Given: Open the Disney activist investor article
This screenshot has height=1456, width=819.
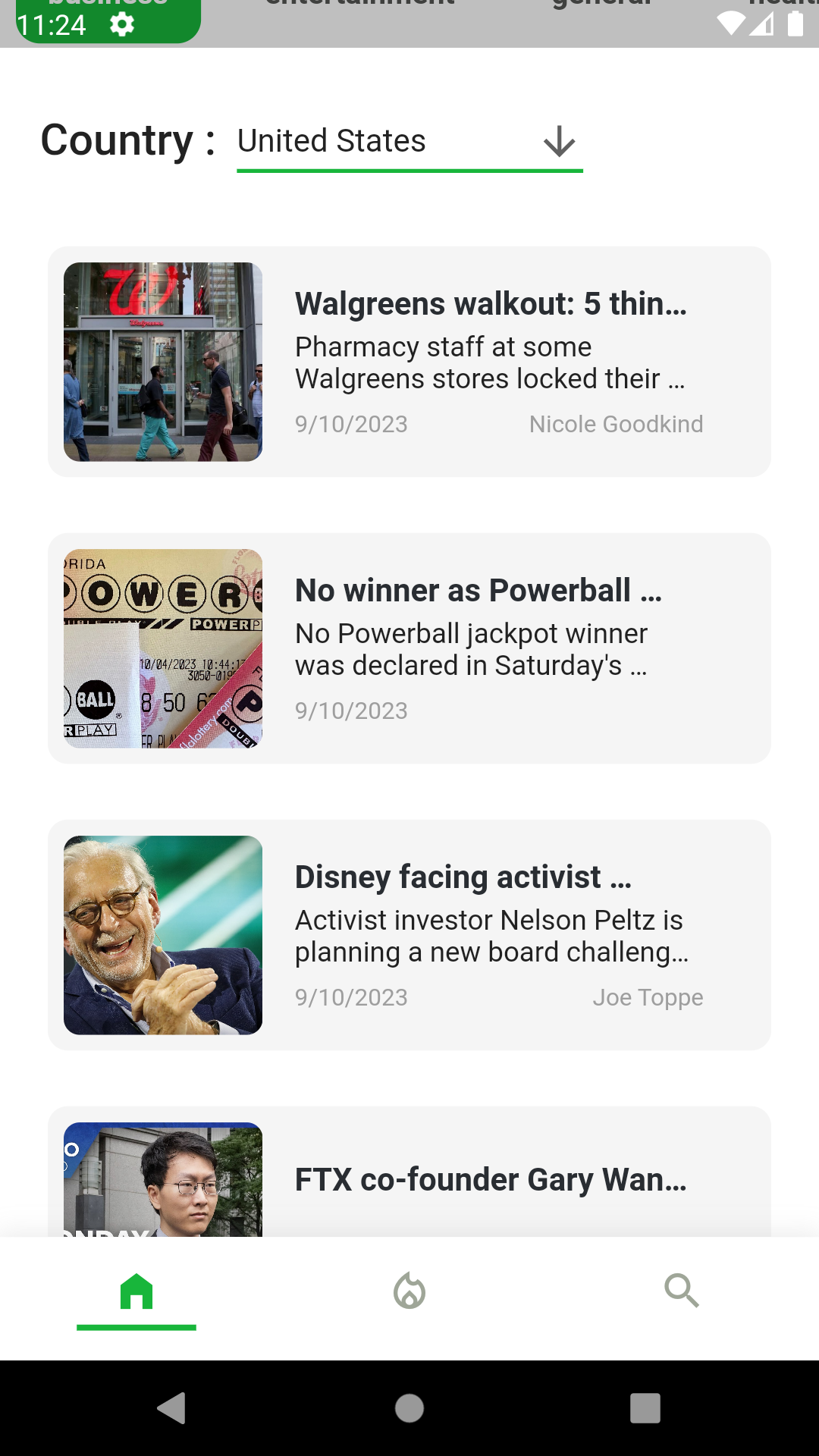Looking at the screenshot, I should pos(409,935).
